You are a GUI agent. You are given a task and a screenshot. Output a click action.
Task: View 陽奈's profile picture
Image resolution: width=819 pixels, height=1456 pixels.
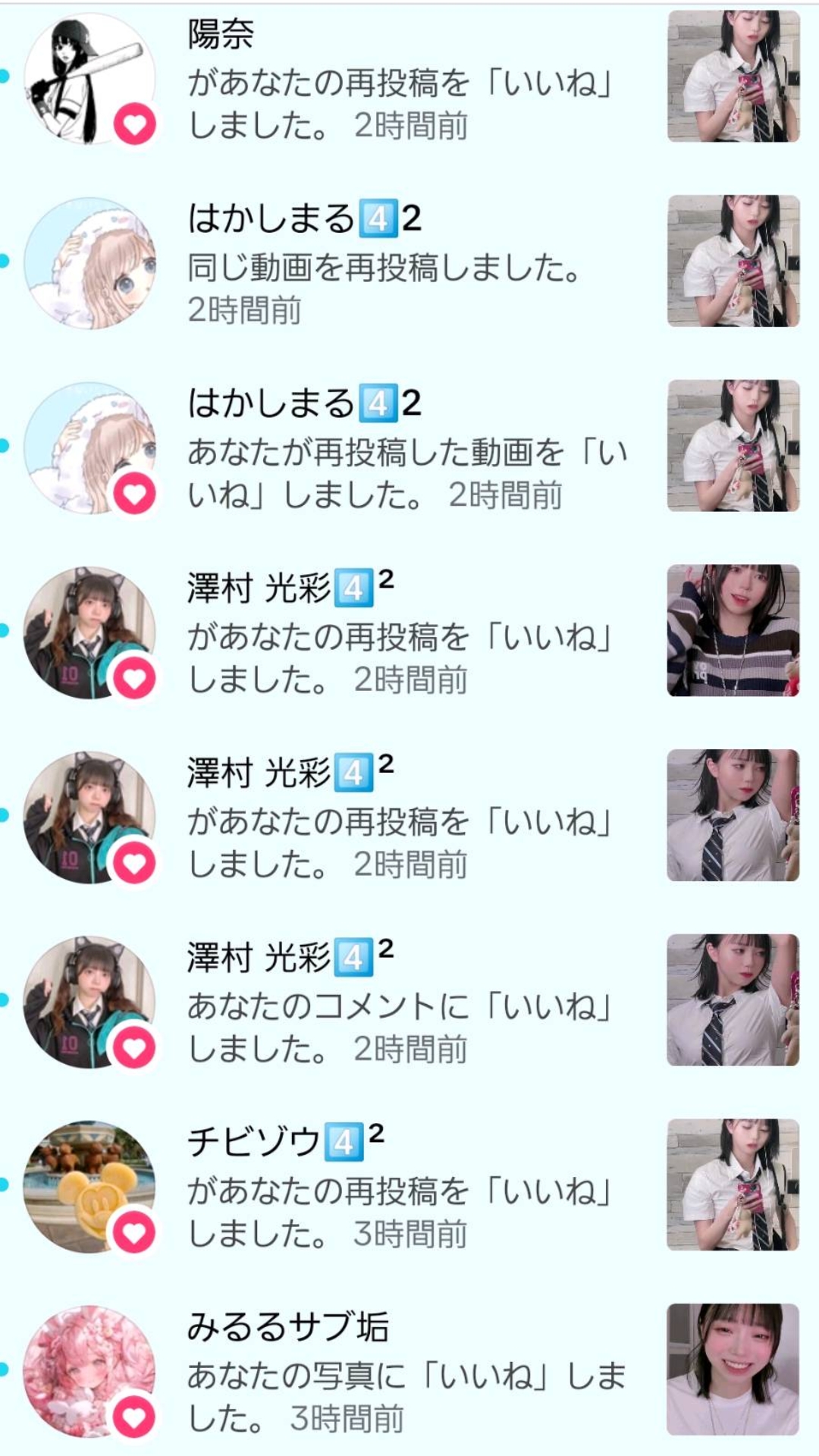pyautogui.click(x=89, y=77)
